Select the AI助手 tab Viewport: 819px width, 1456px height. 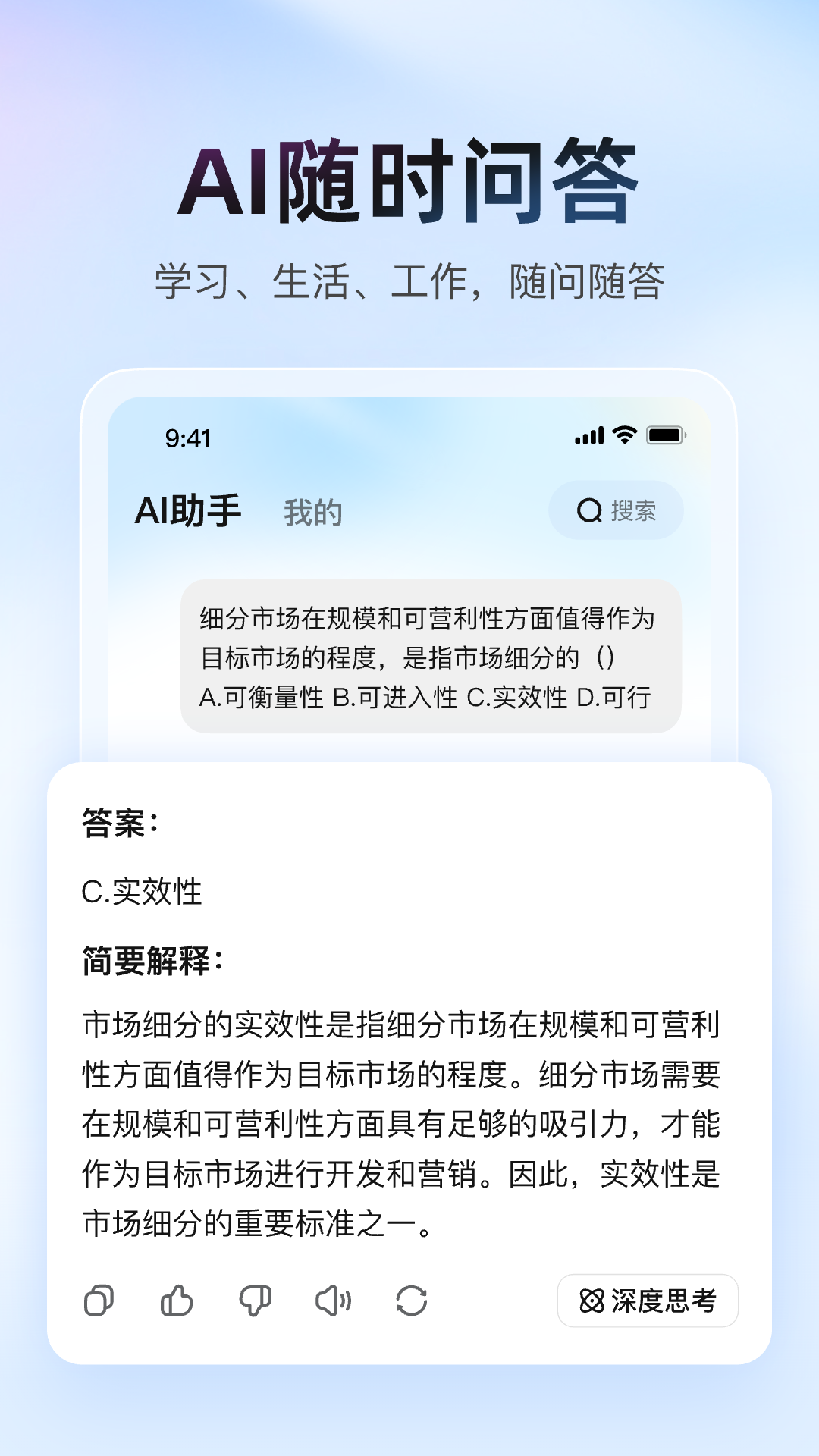tap(190, 510)
